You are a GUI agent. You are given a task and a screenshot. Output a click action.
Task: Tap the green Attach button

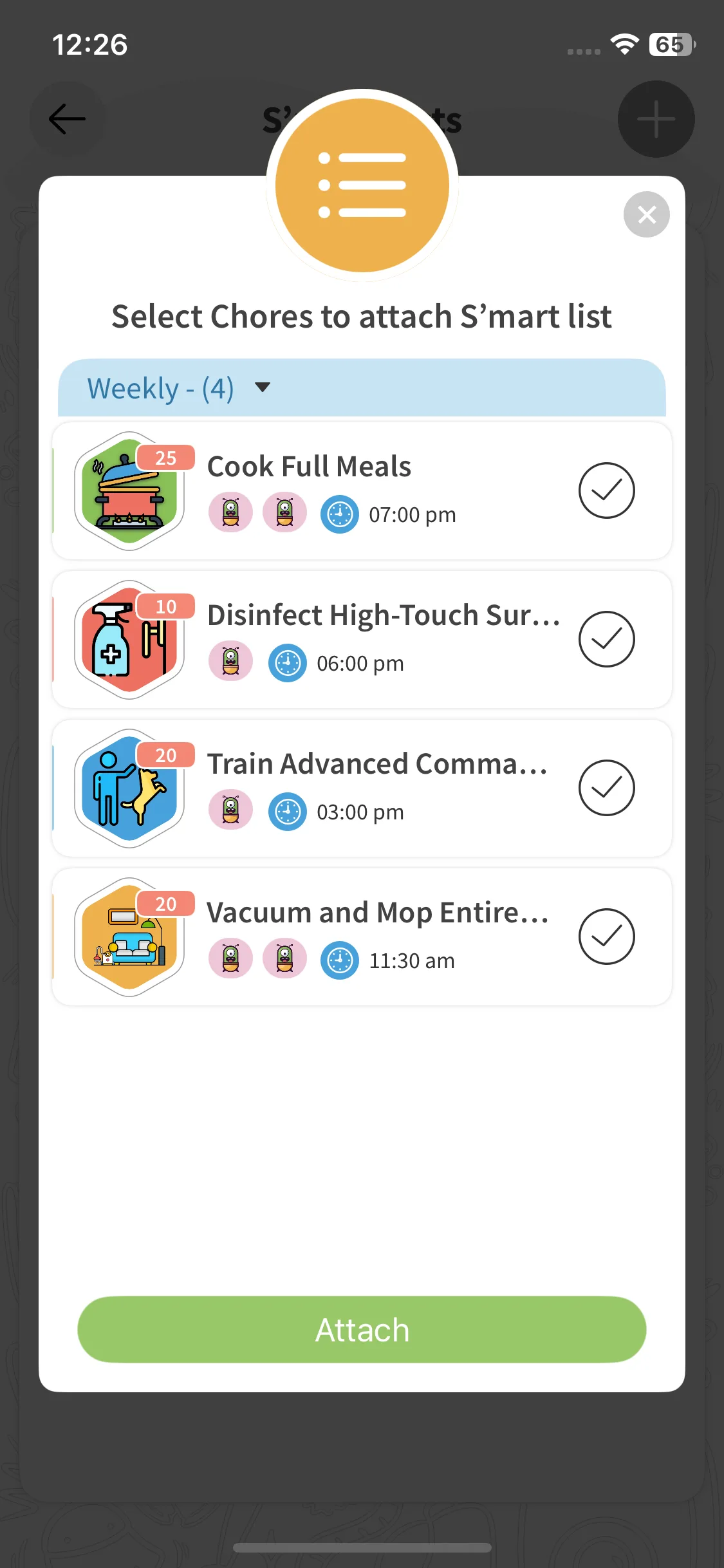click(362, 1330)
